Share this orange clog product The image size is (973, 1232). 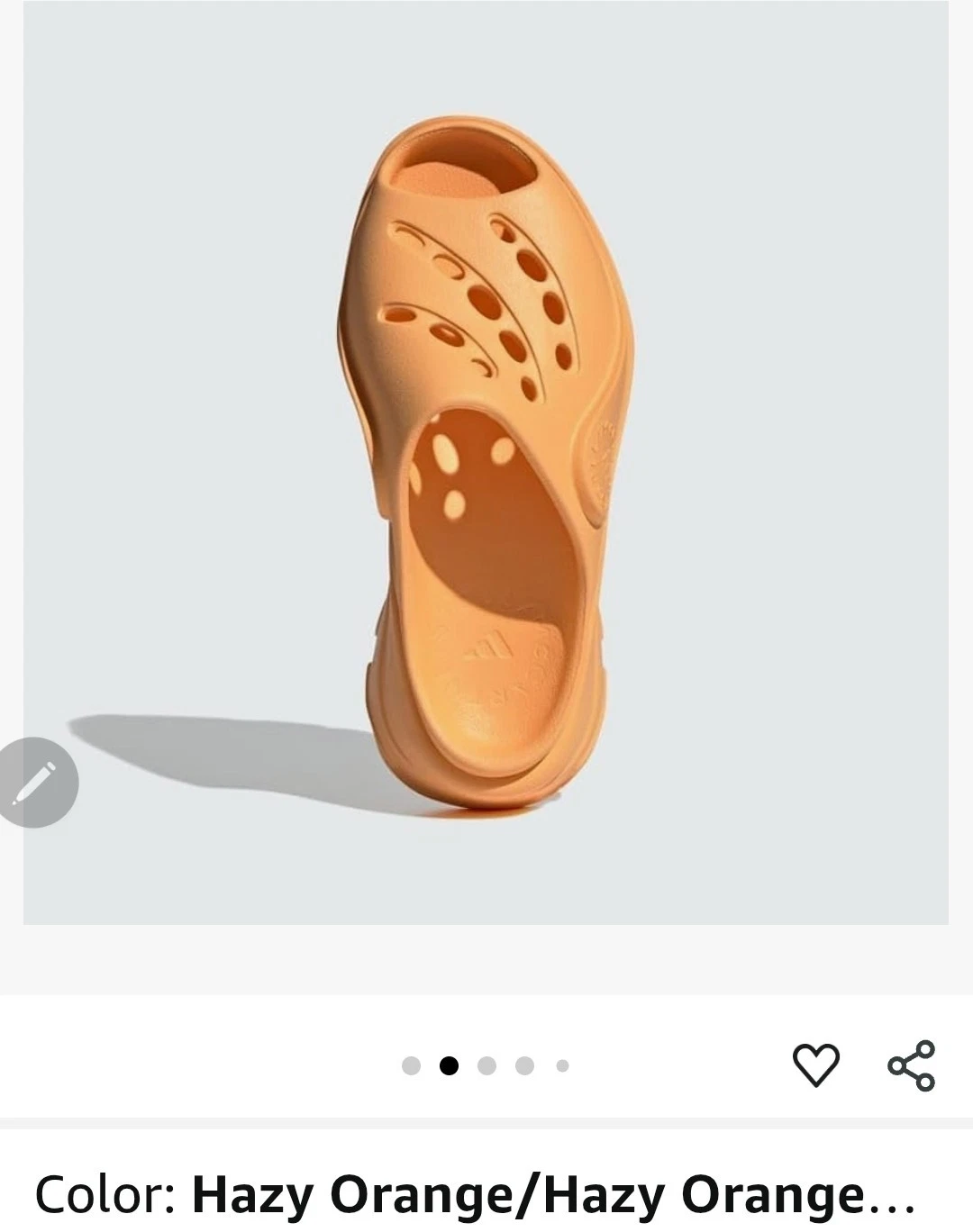pos(911,1065)
